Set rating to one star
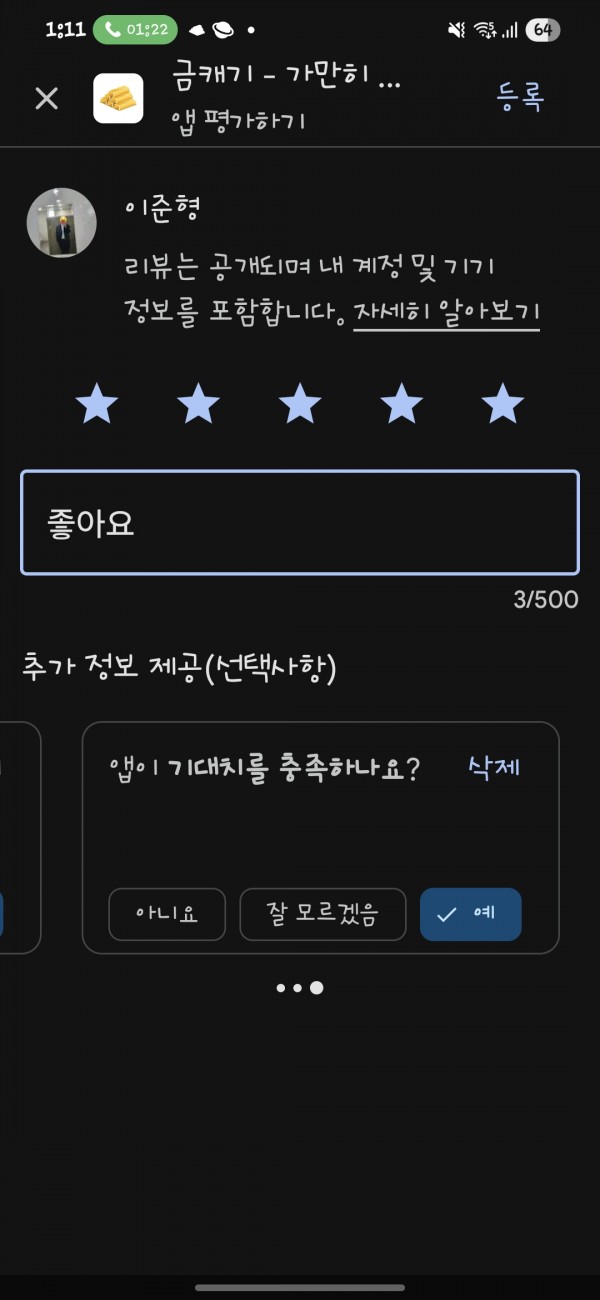600x1300 pixels. pyautogui.click(x=97, y=404)
